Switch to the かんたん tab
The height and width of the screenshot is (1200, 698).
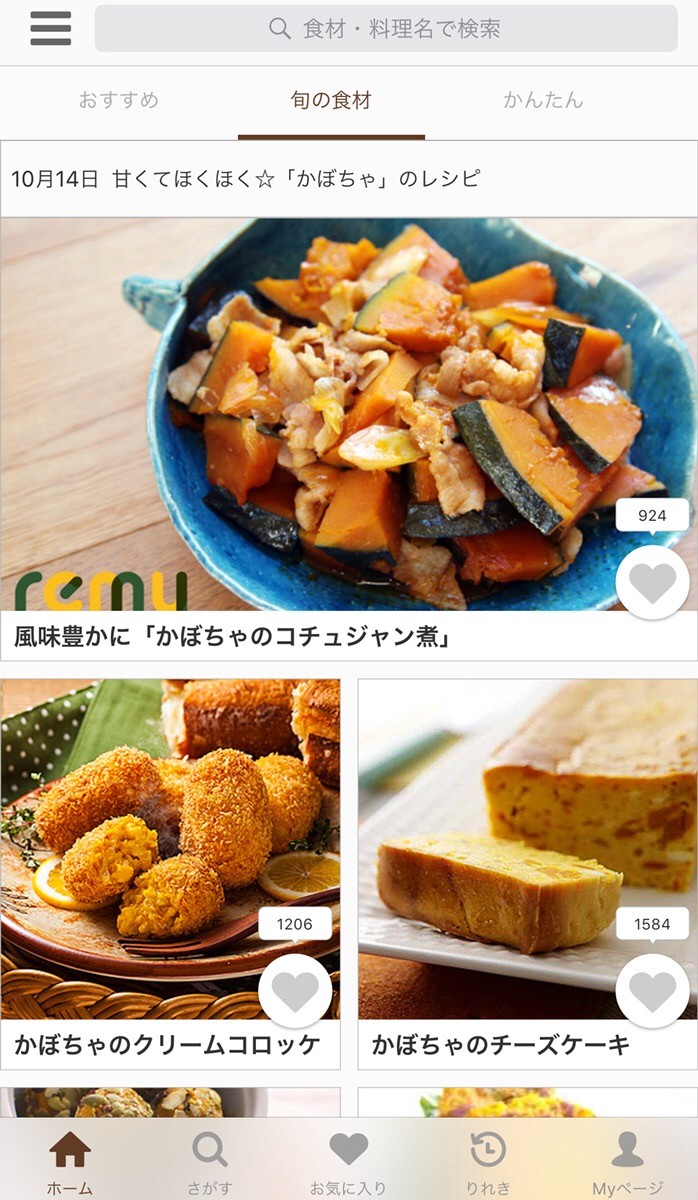click(543, 101)
